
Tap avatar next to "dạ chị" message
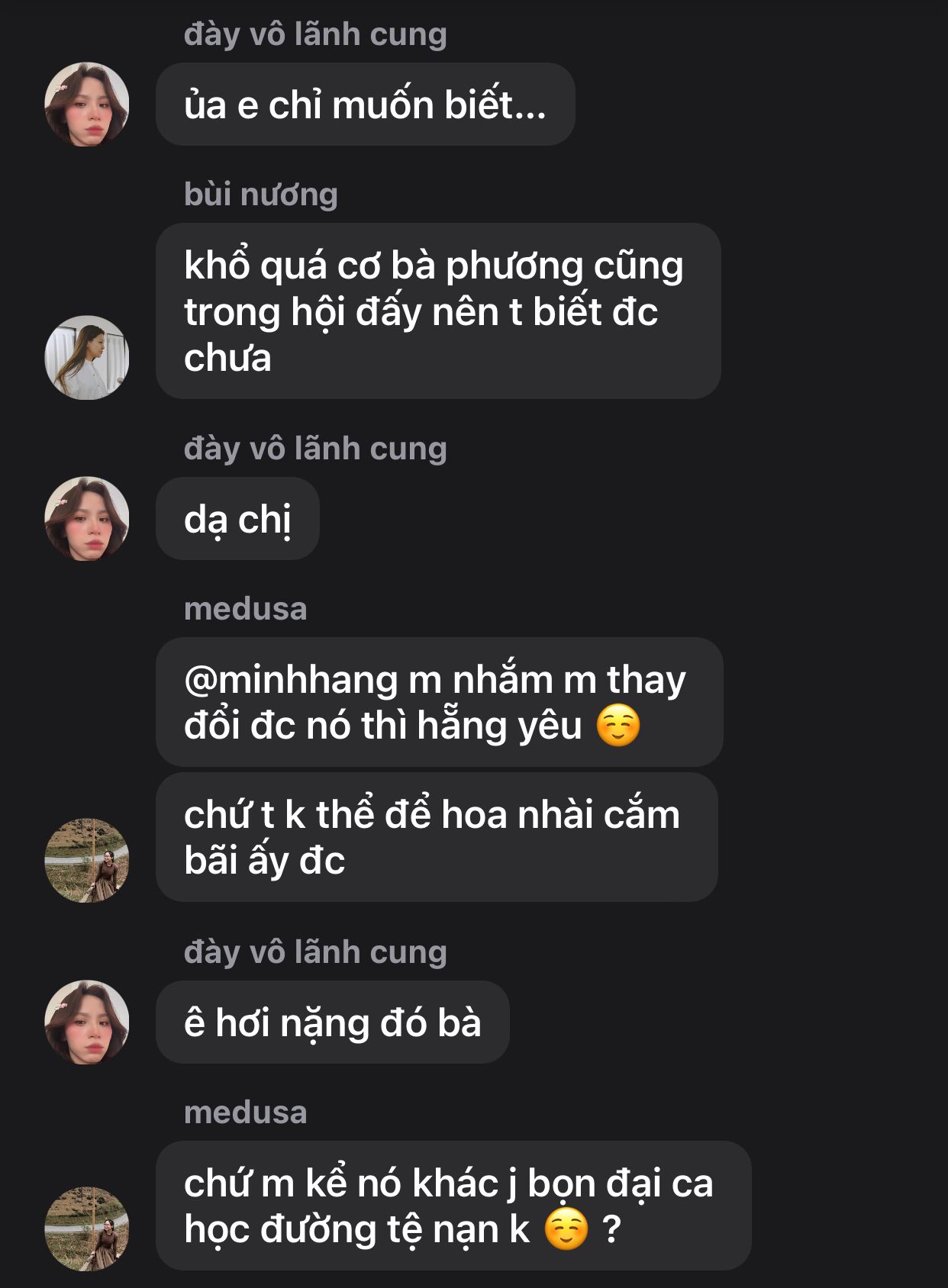[x=87, y=519]
